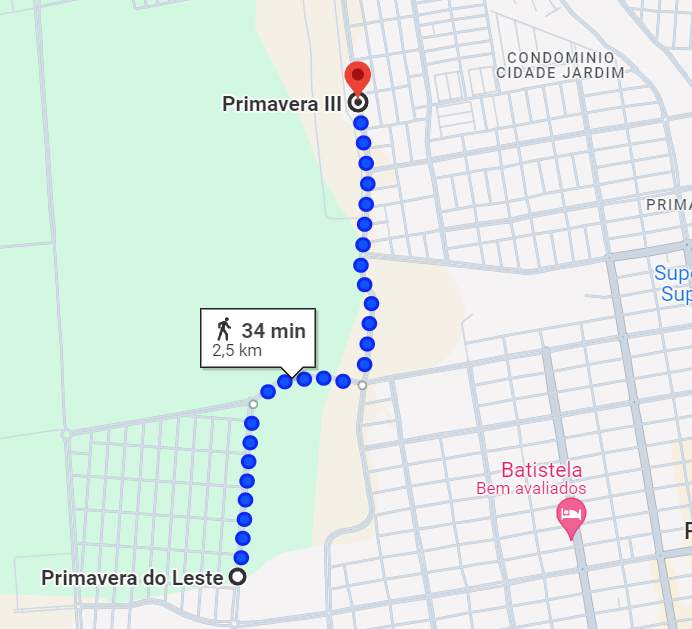Tap the red Primavera III destination pin
The height and width of the screenshot is (629, 692).
[x=357, y=78]
